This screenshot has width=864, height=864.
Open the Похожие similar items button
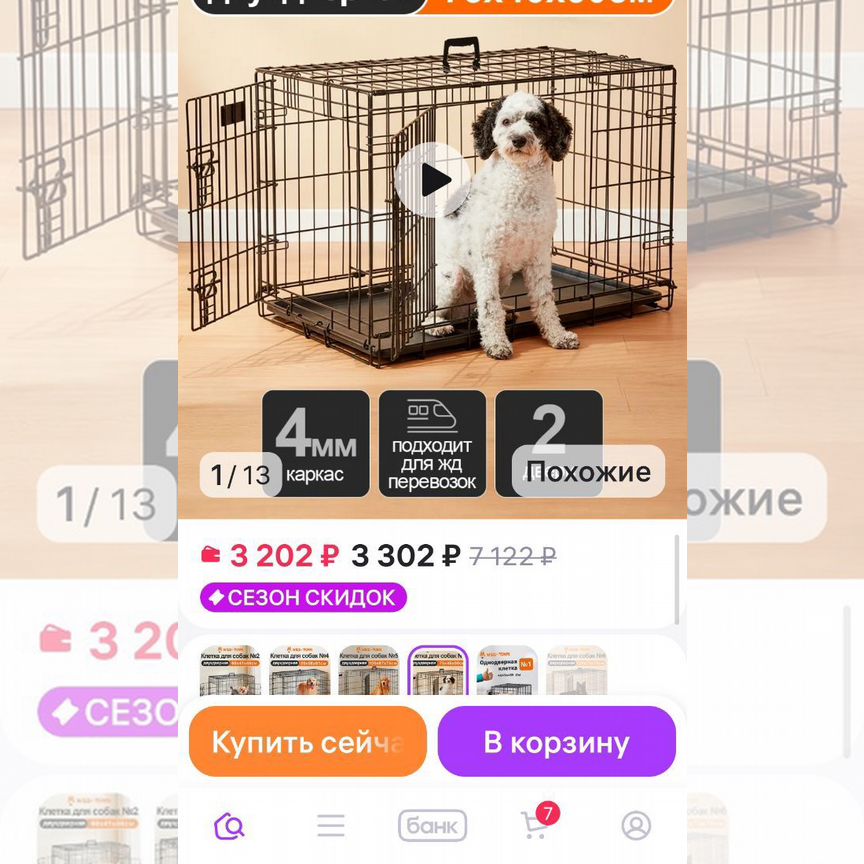click(x=588, y=472)
